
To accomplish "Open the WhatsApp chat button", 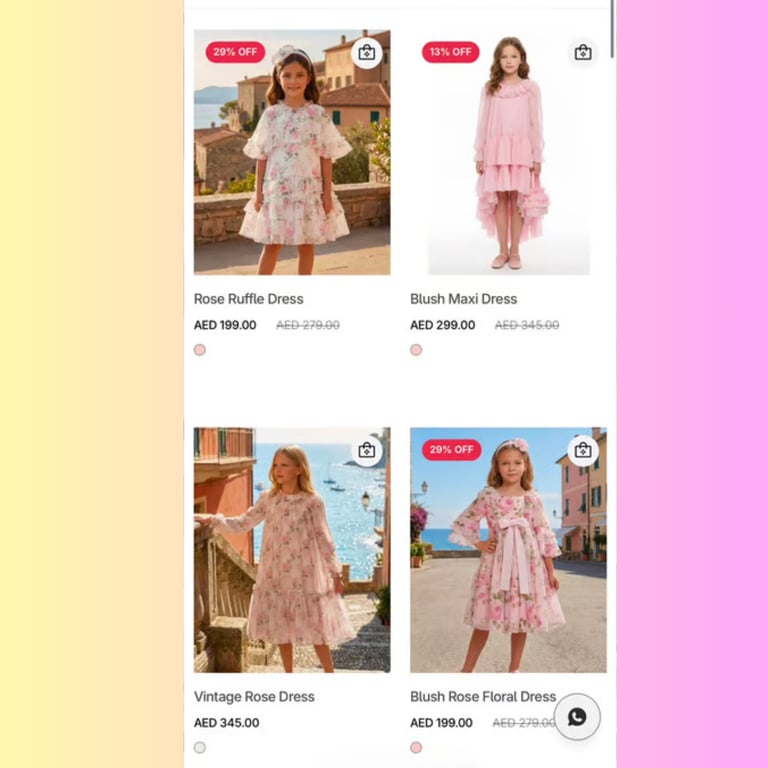I will [x=577, y=717].
